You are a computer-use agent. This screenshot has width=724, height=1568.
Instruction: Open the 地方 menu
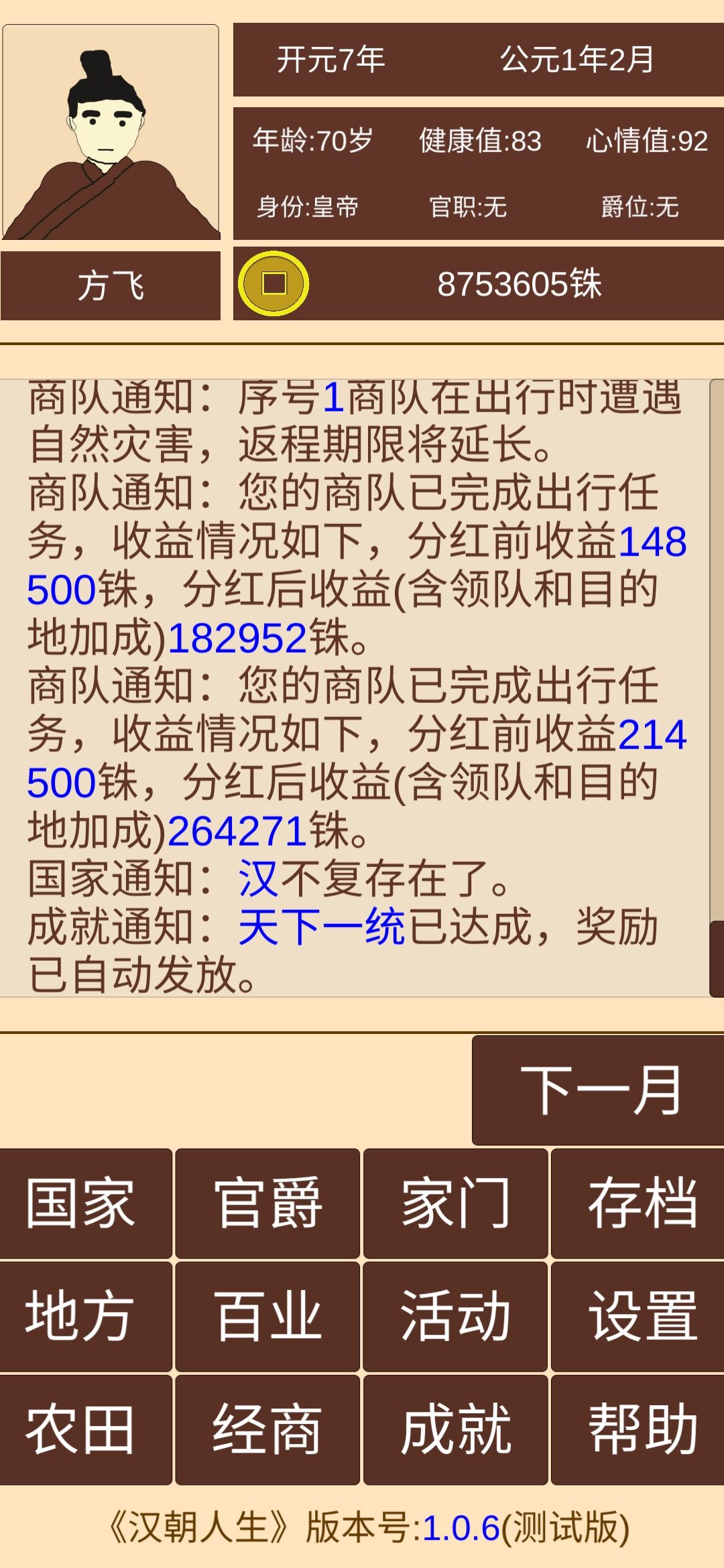coord(86,1317)
